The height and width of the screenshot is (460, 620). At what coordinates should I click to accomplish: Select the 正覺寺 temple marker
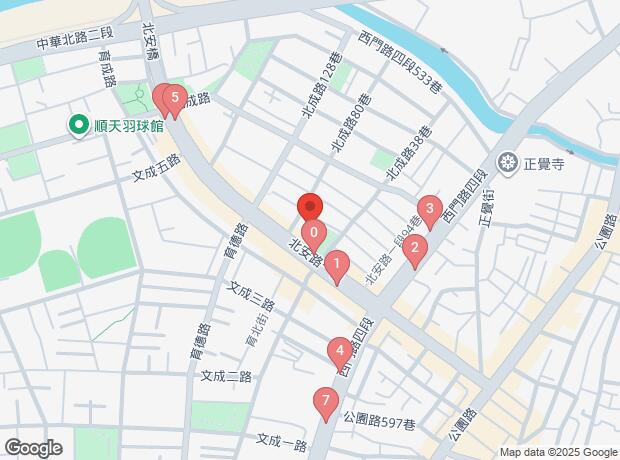coord(509,162)
